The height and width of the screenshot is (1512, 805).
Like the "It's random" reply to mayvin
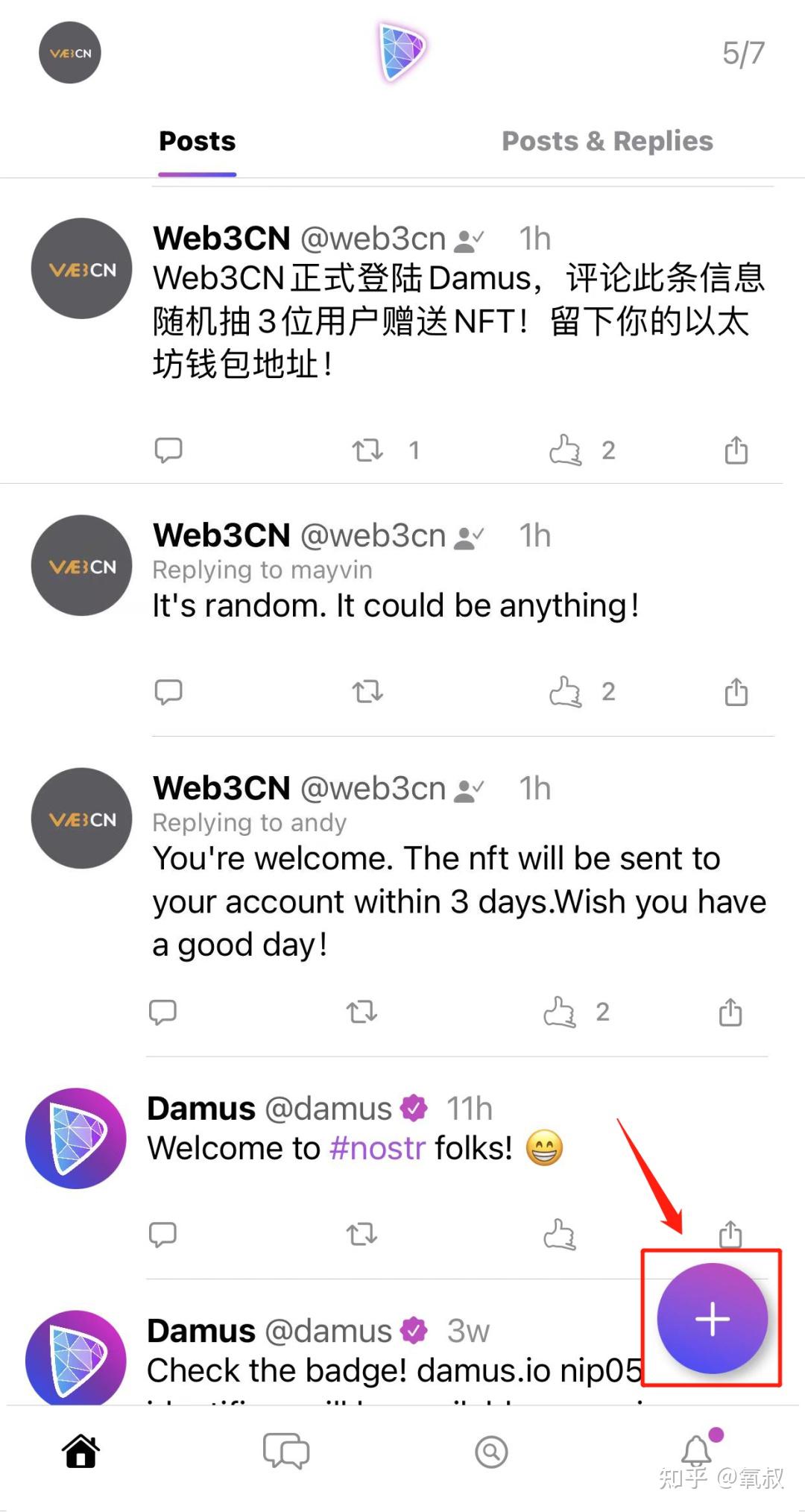[x=565, y=691]
